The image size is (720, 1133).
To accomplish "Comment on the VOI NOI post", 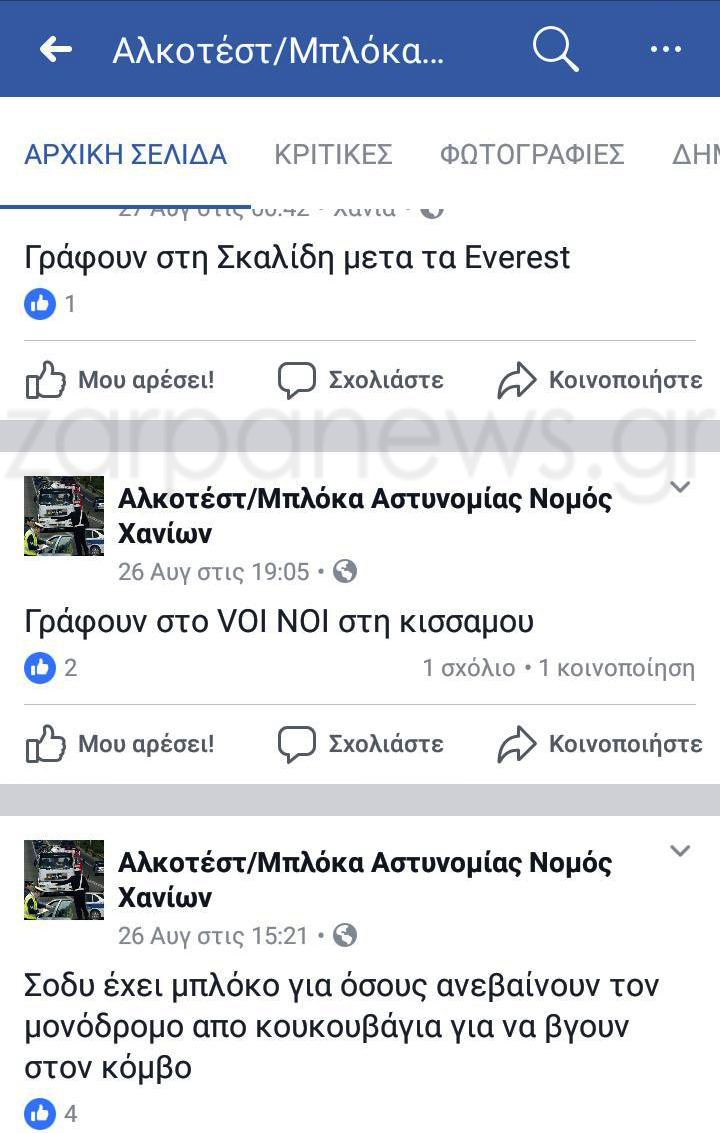I will 361,744.
